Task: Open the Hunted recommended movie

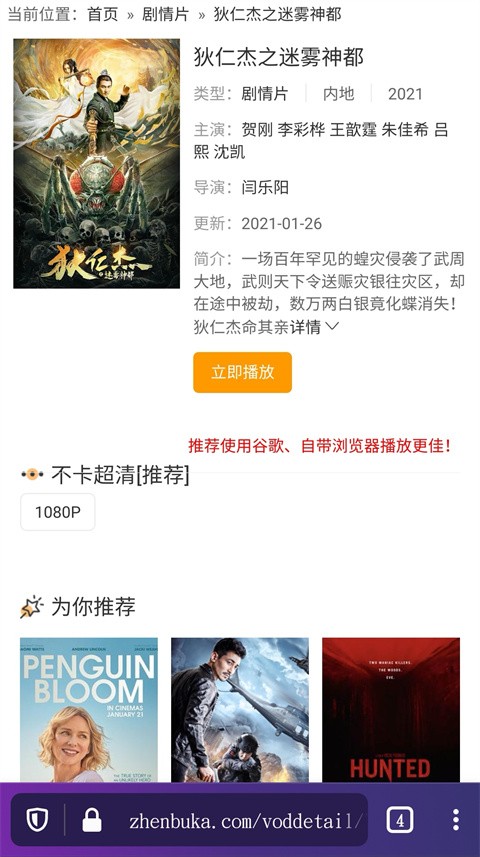Action: 391,709
